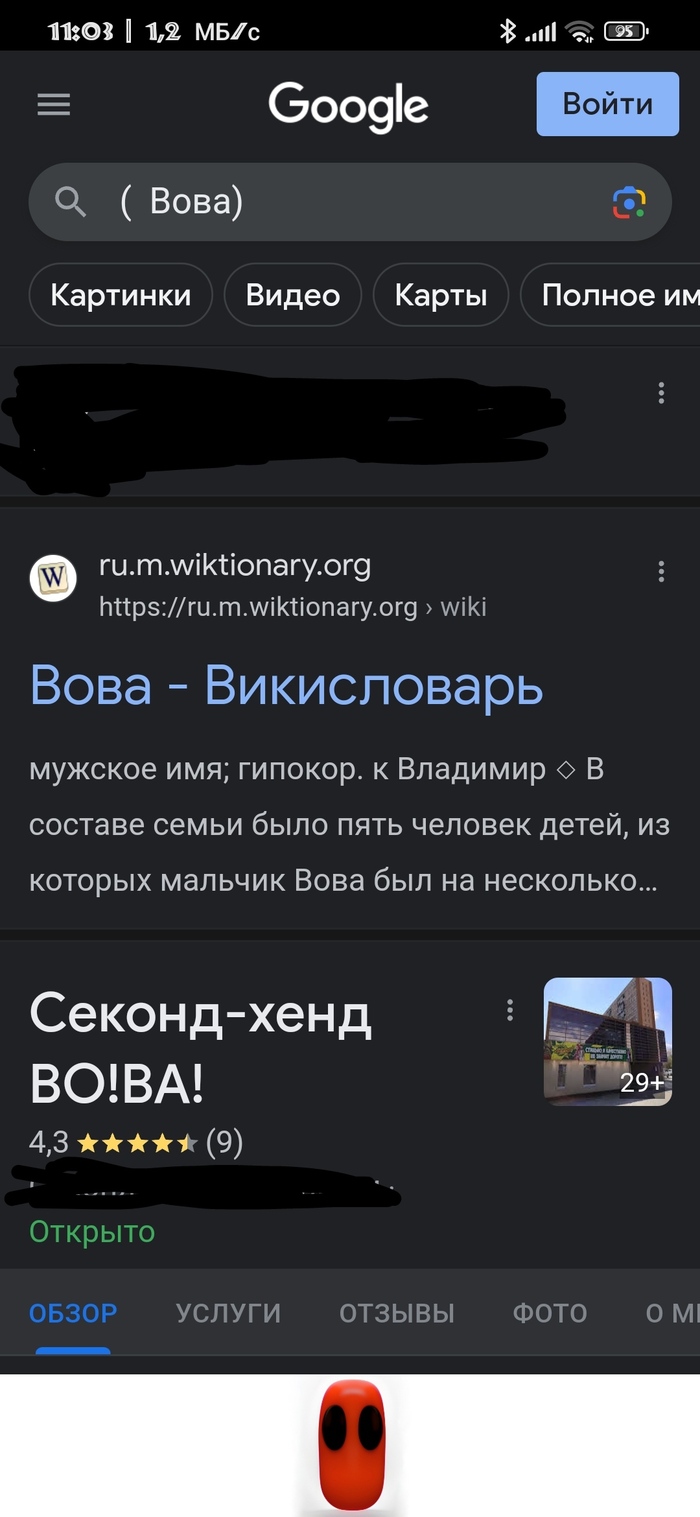
Task: Open the hamburger menu
Action: click(x=54, y=104)
